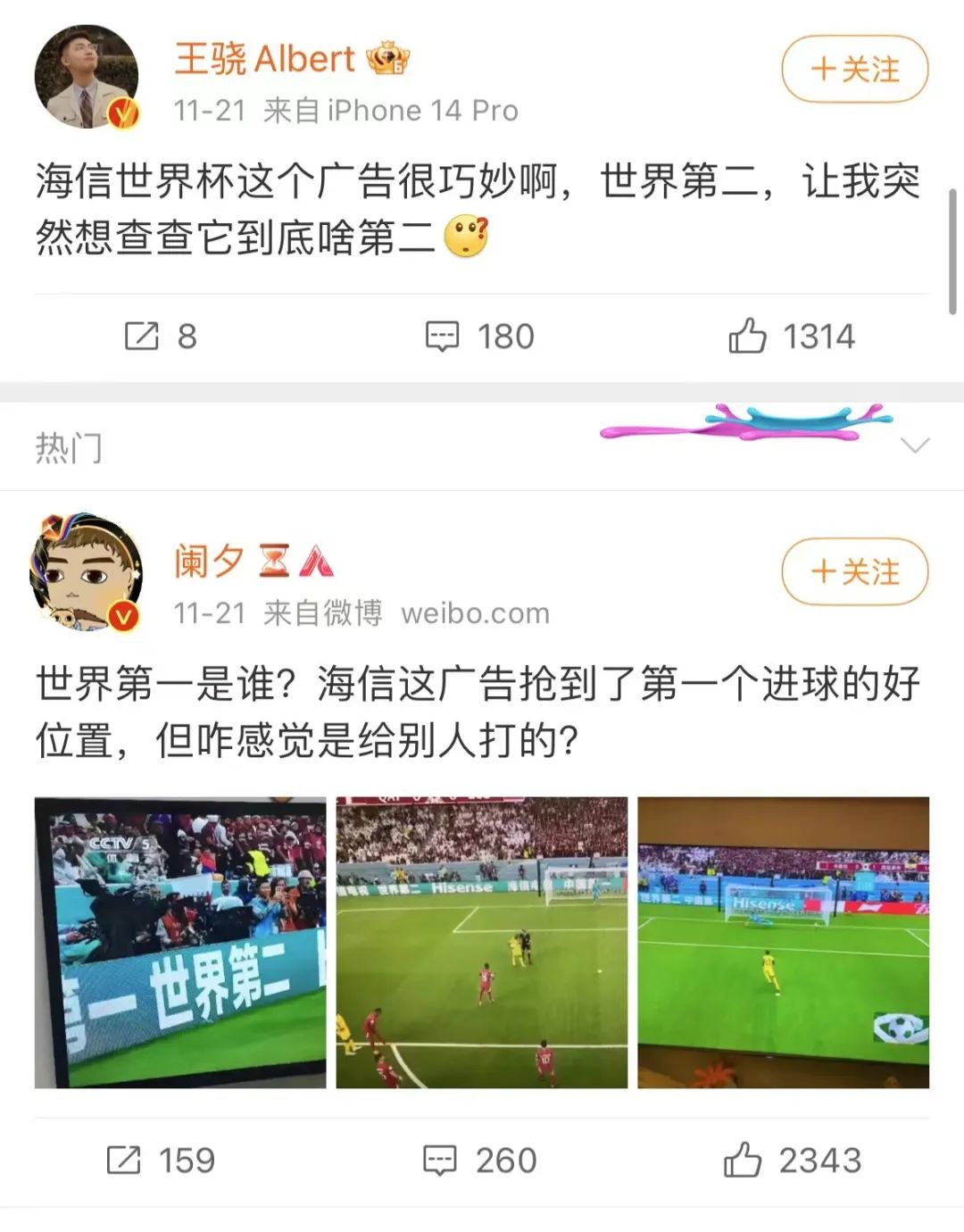Open the weibo.com source link
964x1232 pixels.
(x=475, y=613)
